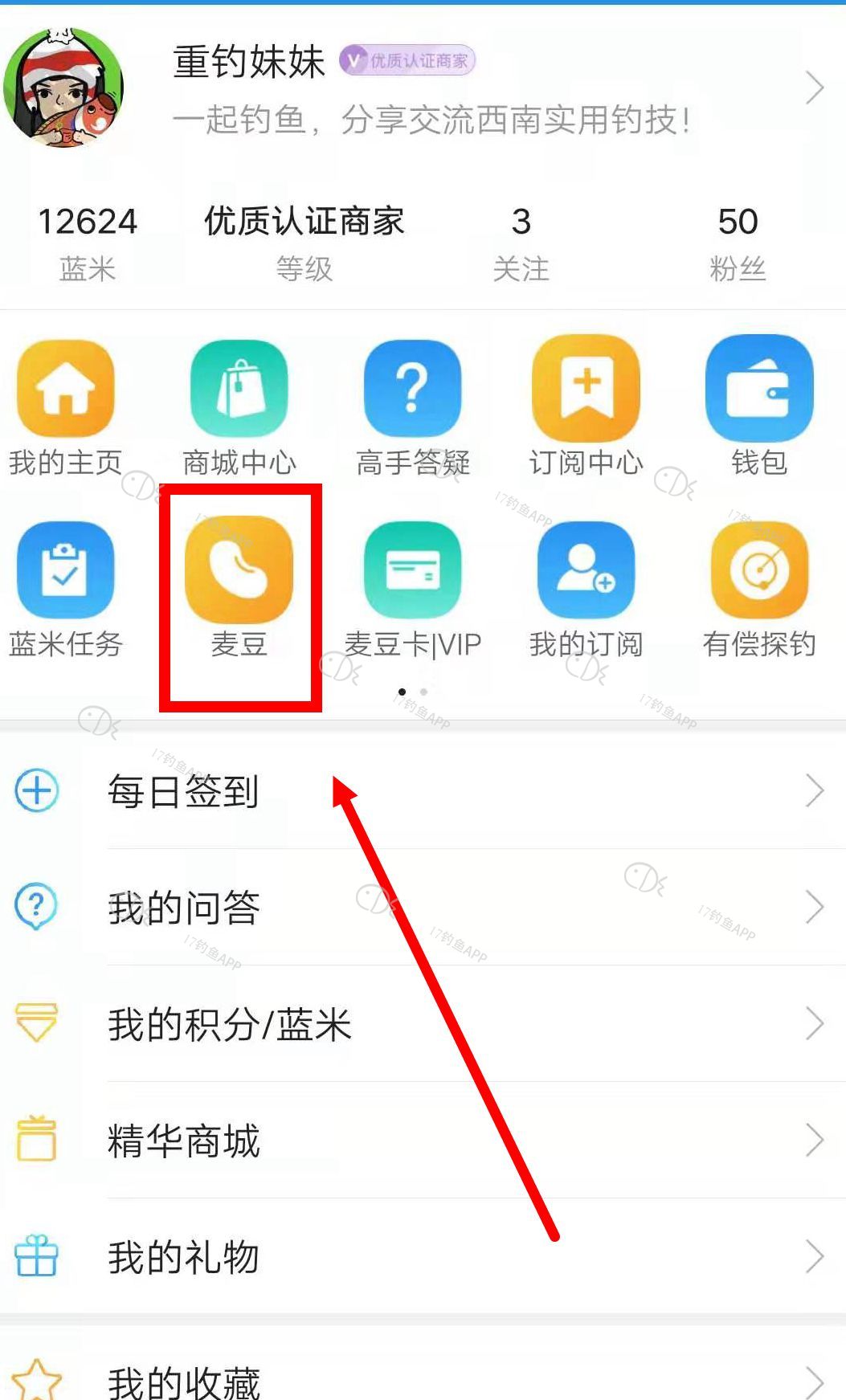Open 订阅中心 bookmark icon
The width and height of the screenshot is (846, 1400).
tap(586, 390)
